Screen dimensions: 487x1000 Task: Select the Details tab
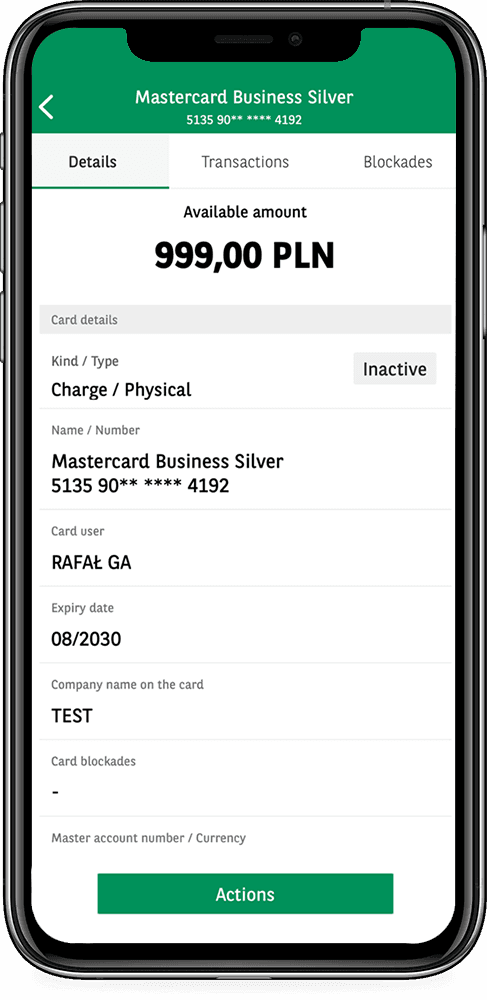(x=100, y=162)
